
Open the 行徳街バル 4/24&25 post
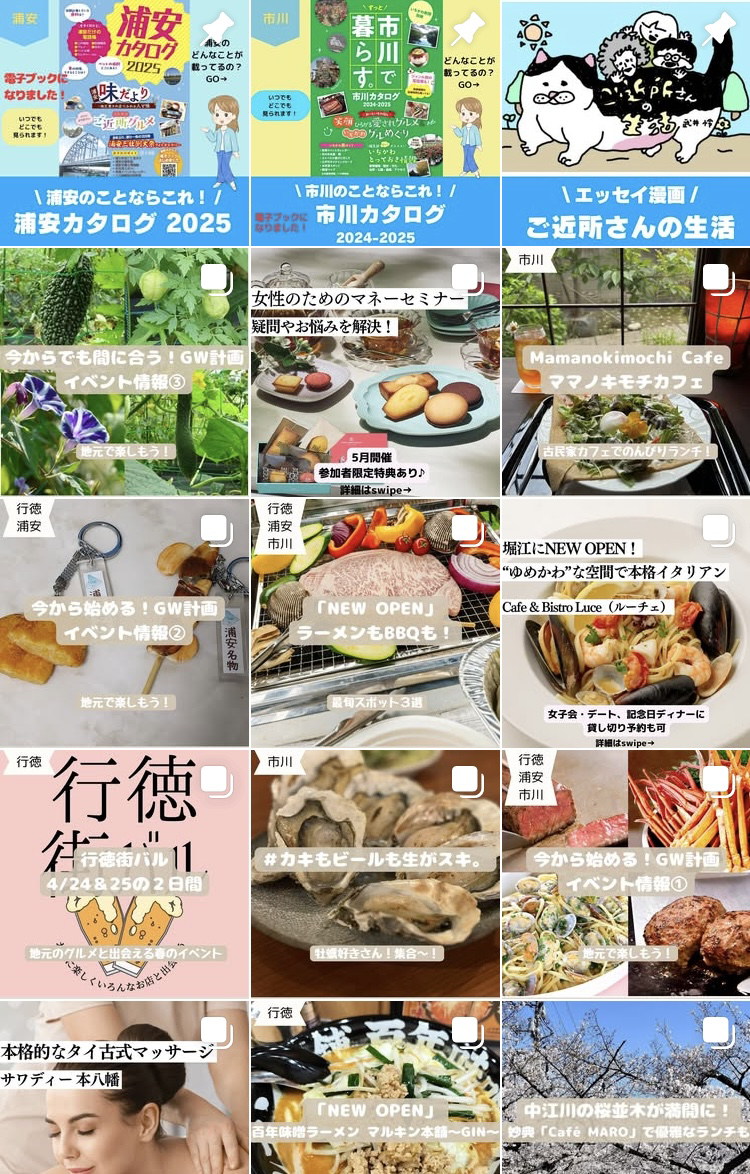(x=124, y=873)
